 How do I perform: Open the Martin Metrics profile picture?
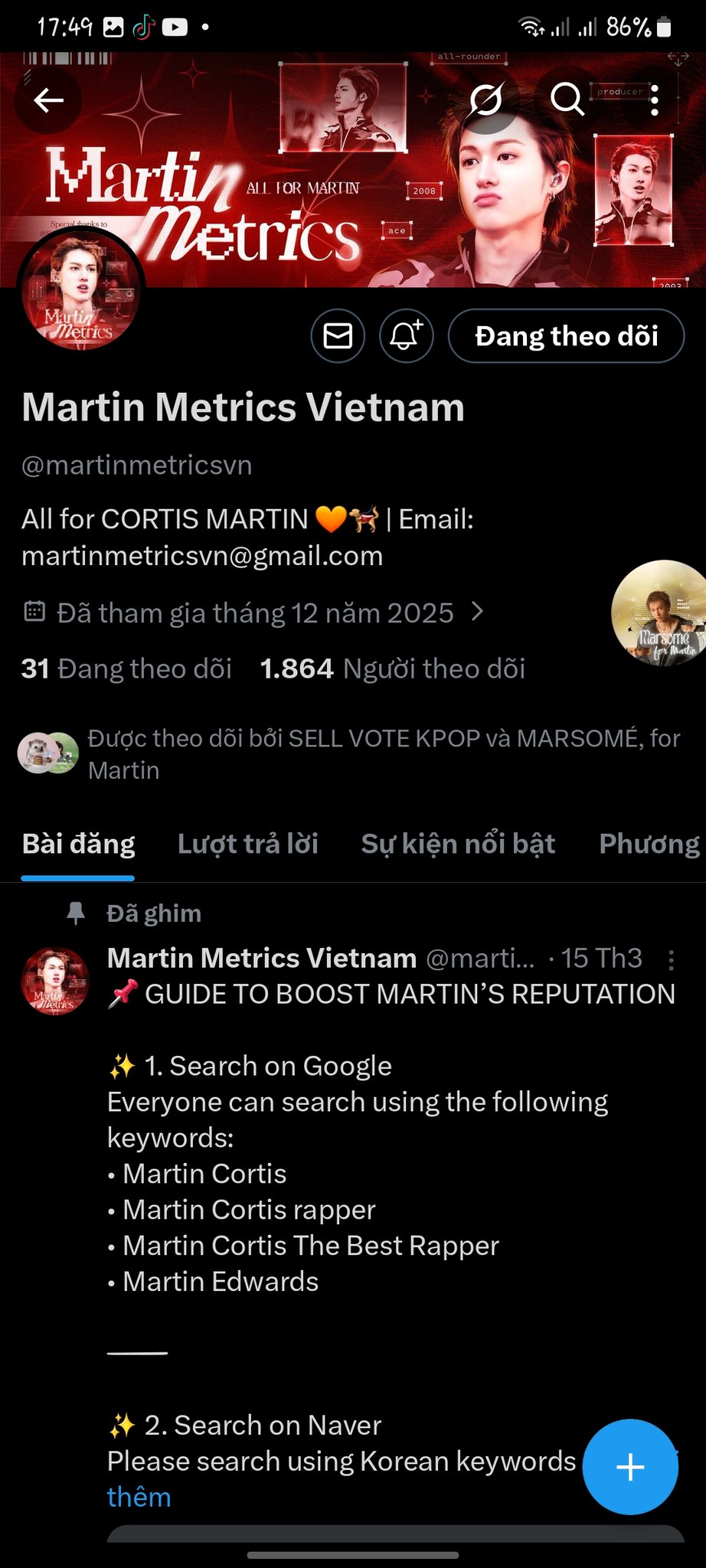point(80,295)
